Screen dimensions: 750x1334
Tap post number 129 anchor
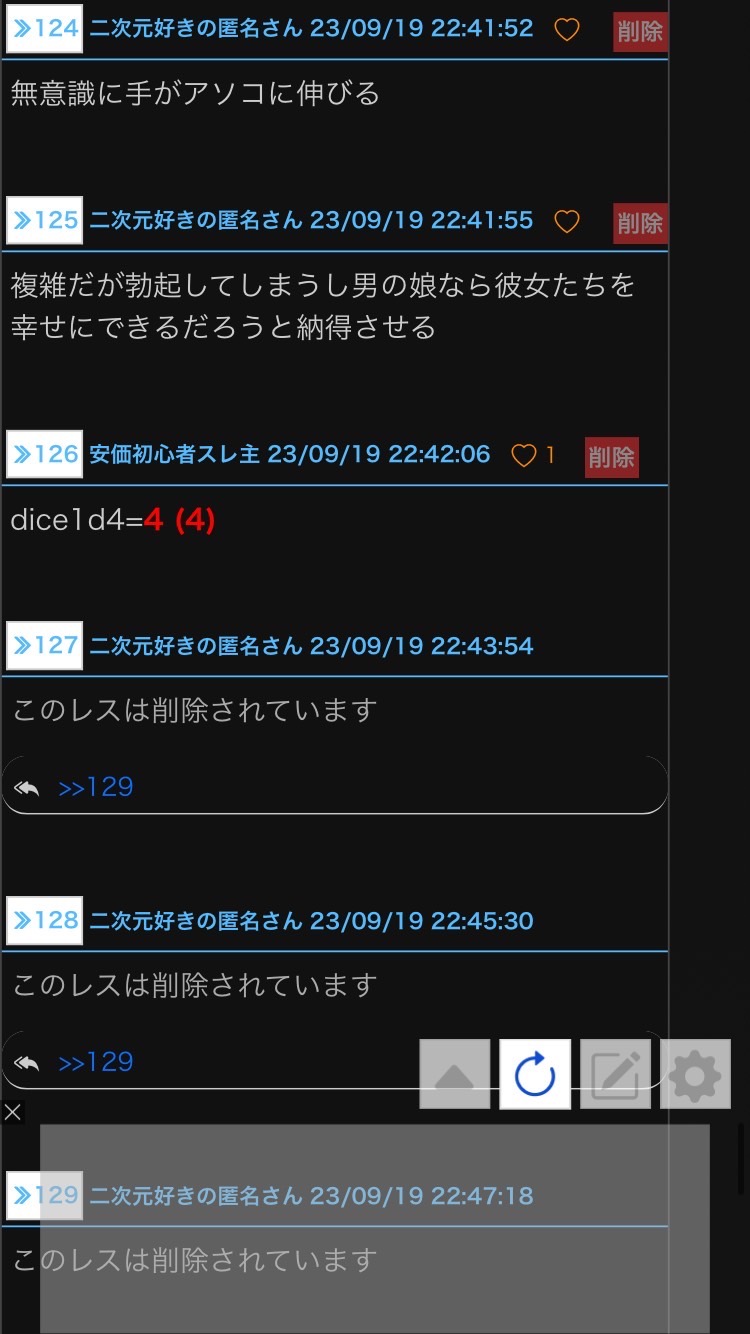click(45, 1195)
